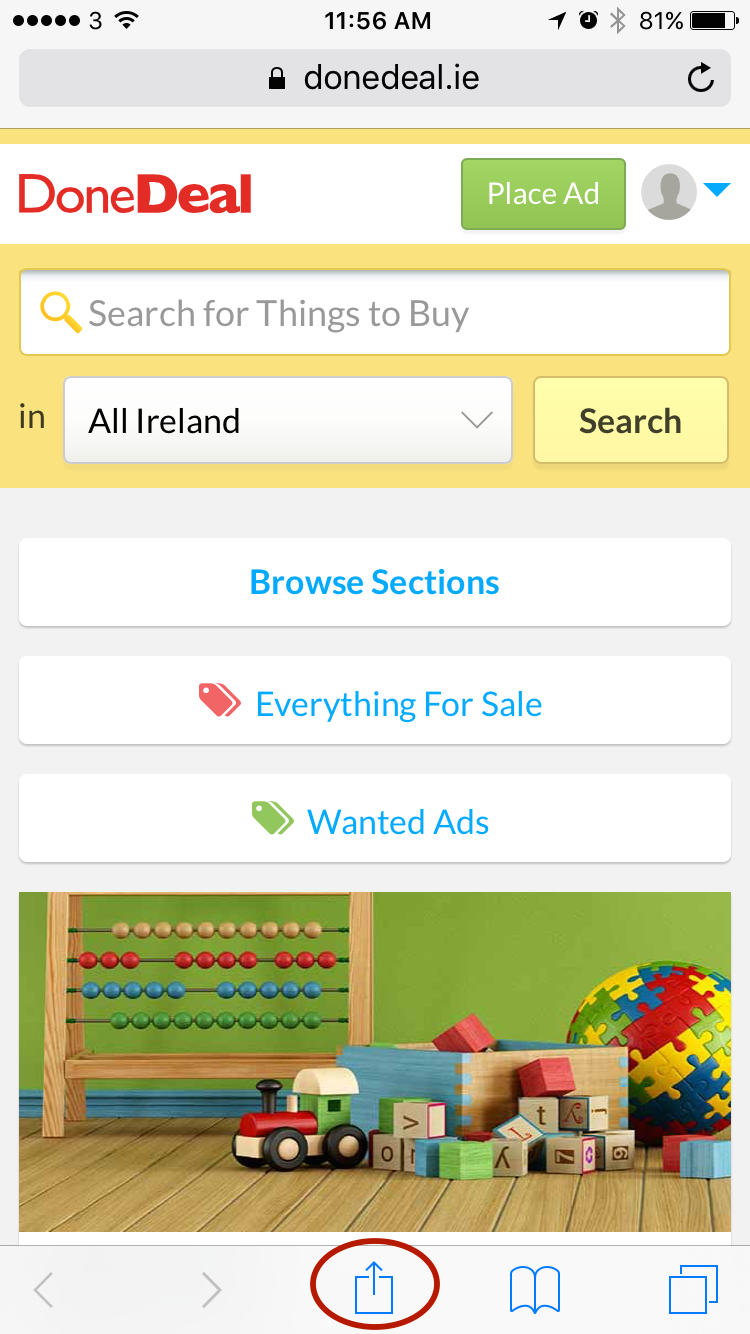
Task: Tap the yellow Search button
Action: [x=631, y=420]
